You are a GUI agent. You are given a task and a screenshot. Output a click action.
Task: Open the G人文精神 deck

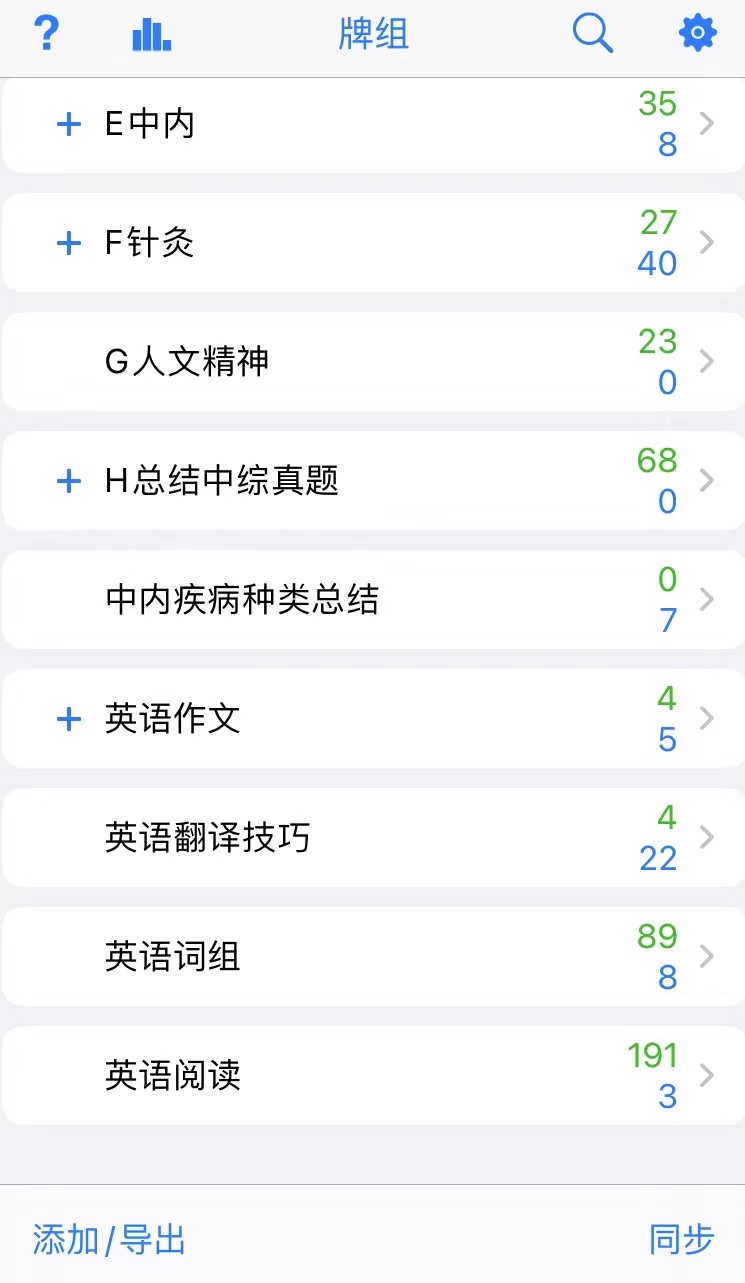click(x=373, y=361)
